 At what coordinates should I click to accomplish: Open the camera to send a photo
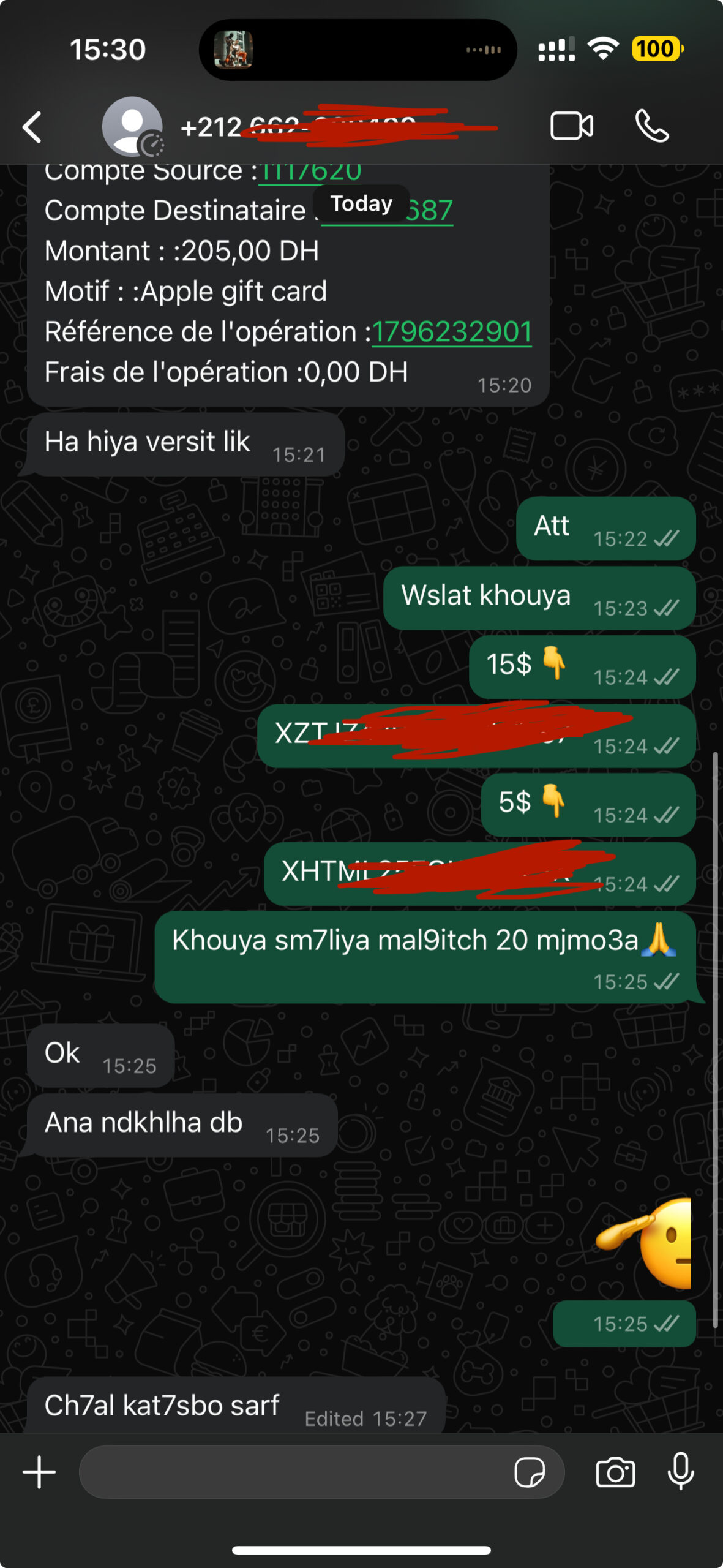pyautogui.click(x=615, y=1472)
